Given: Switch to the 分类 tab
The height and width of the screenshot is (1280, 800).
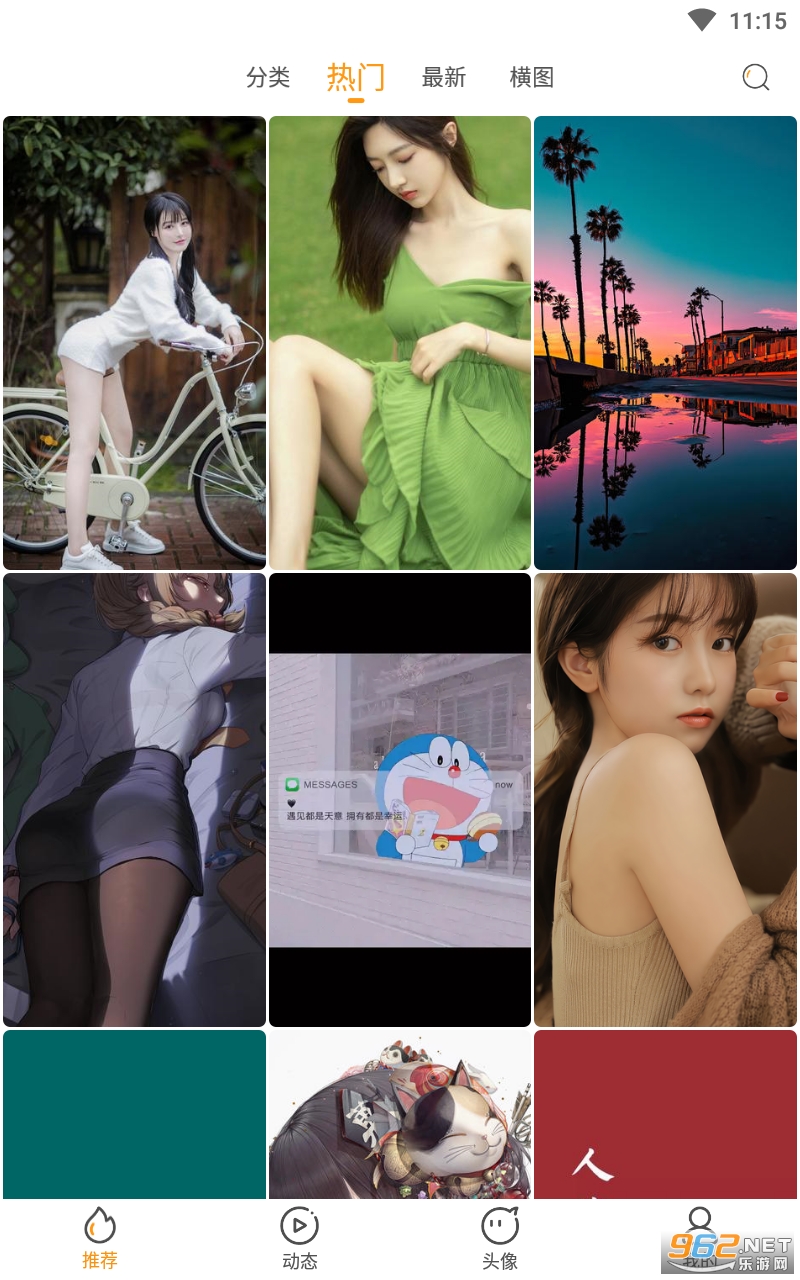Looking at the screenshot, I should point(268,78).
